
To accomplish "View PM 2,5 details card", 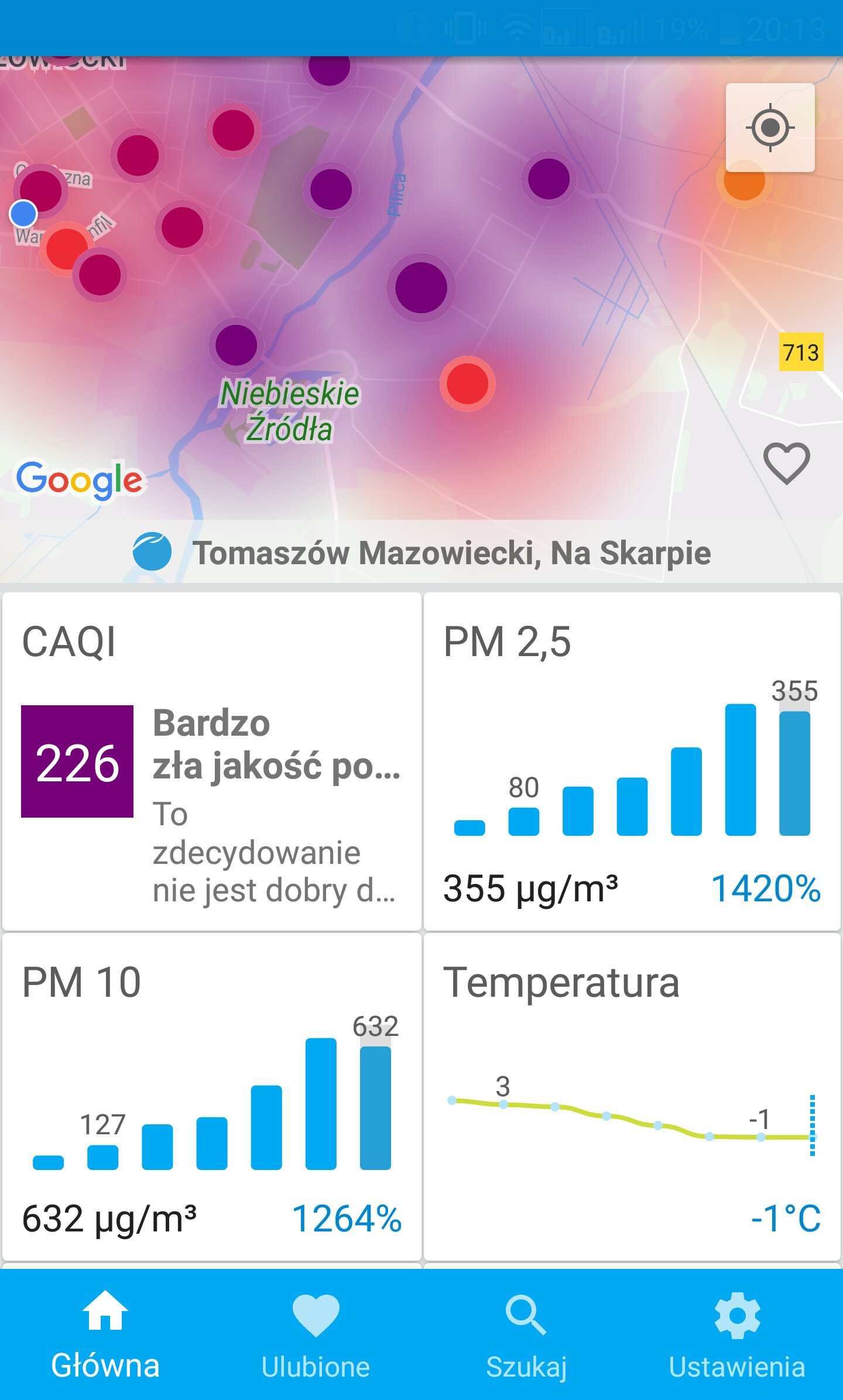I will (632, 761).
